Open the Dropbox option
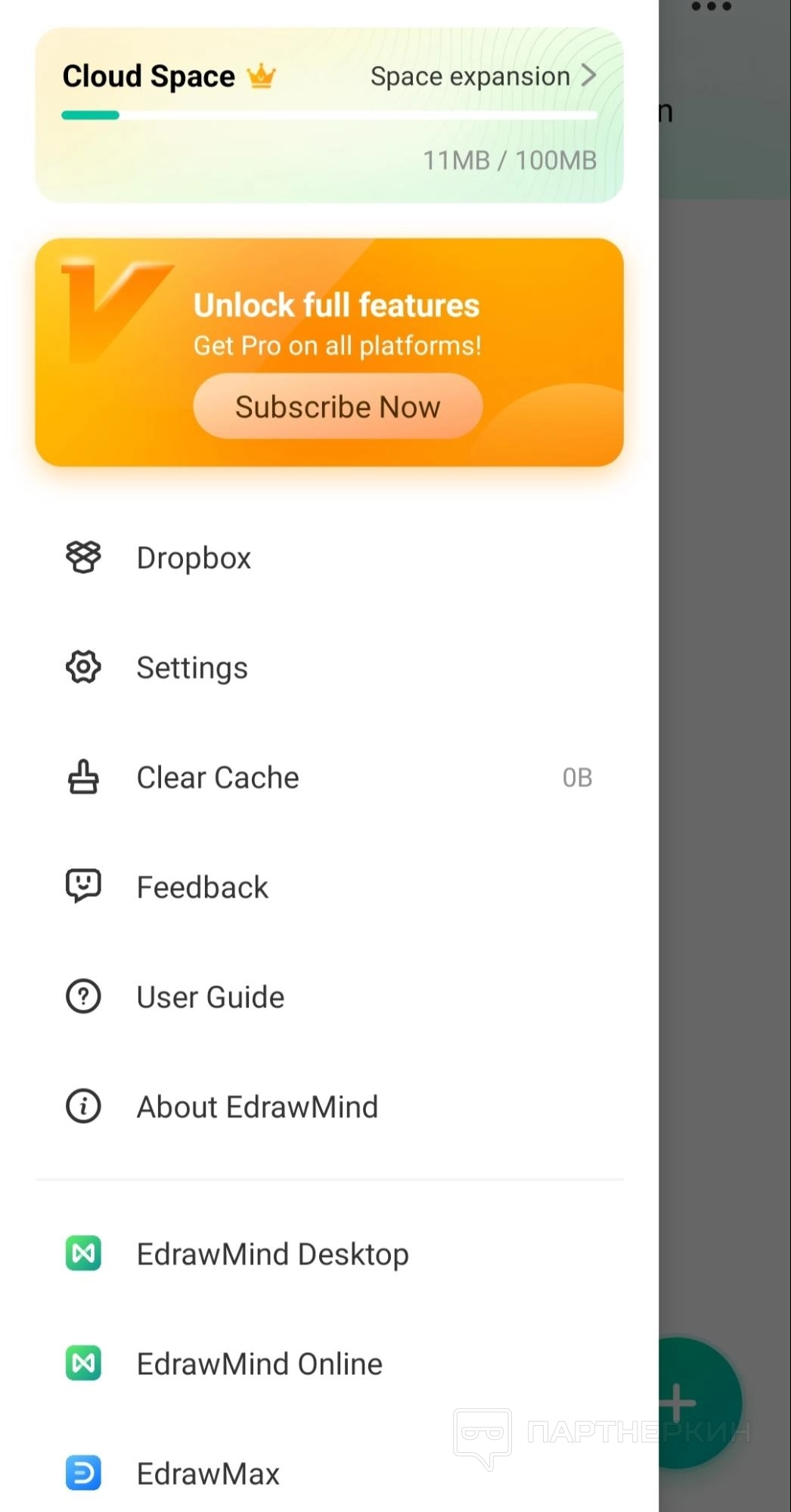Viewport: 791px width, 1512px height. (194, 558)
